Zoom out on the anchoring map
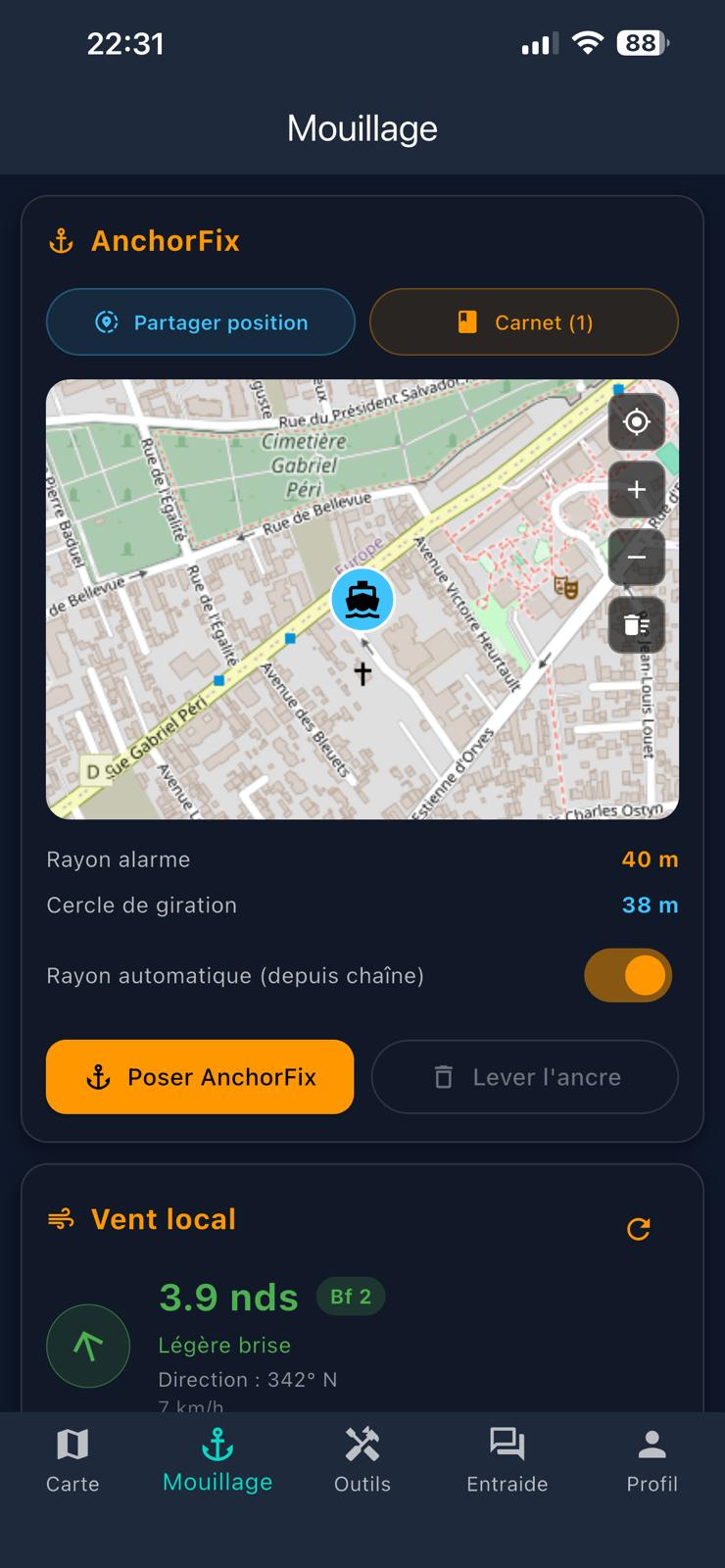Screen dimensions: 725x1568 click(x=636, y=556)
